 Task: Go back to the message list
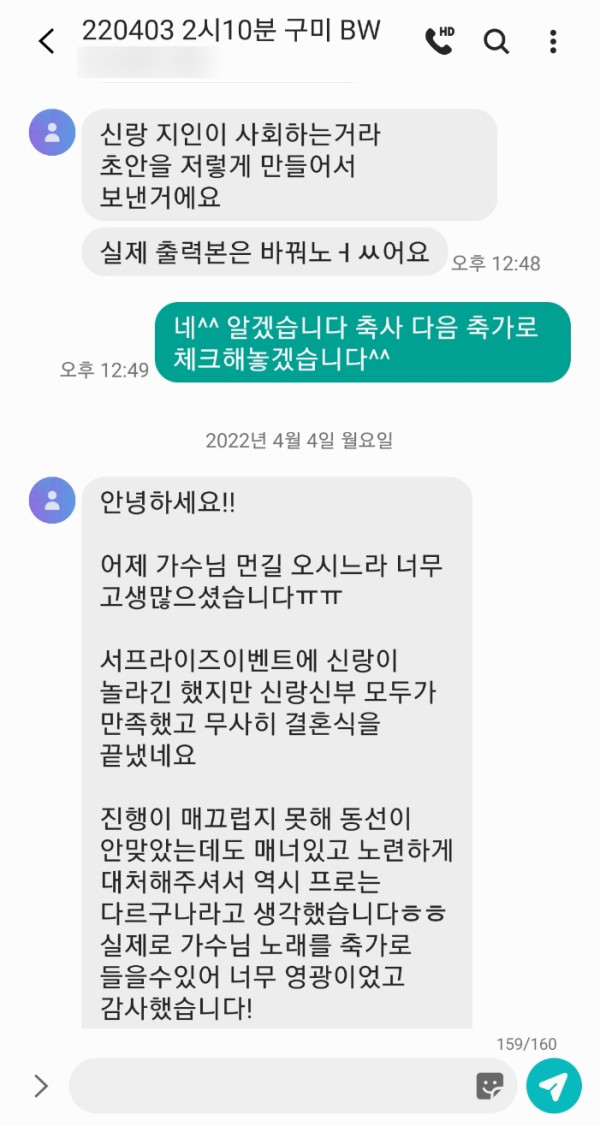[46, 41]
